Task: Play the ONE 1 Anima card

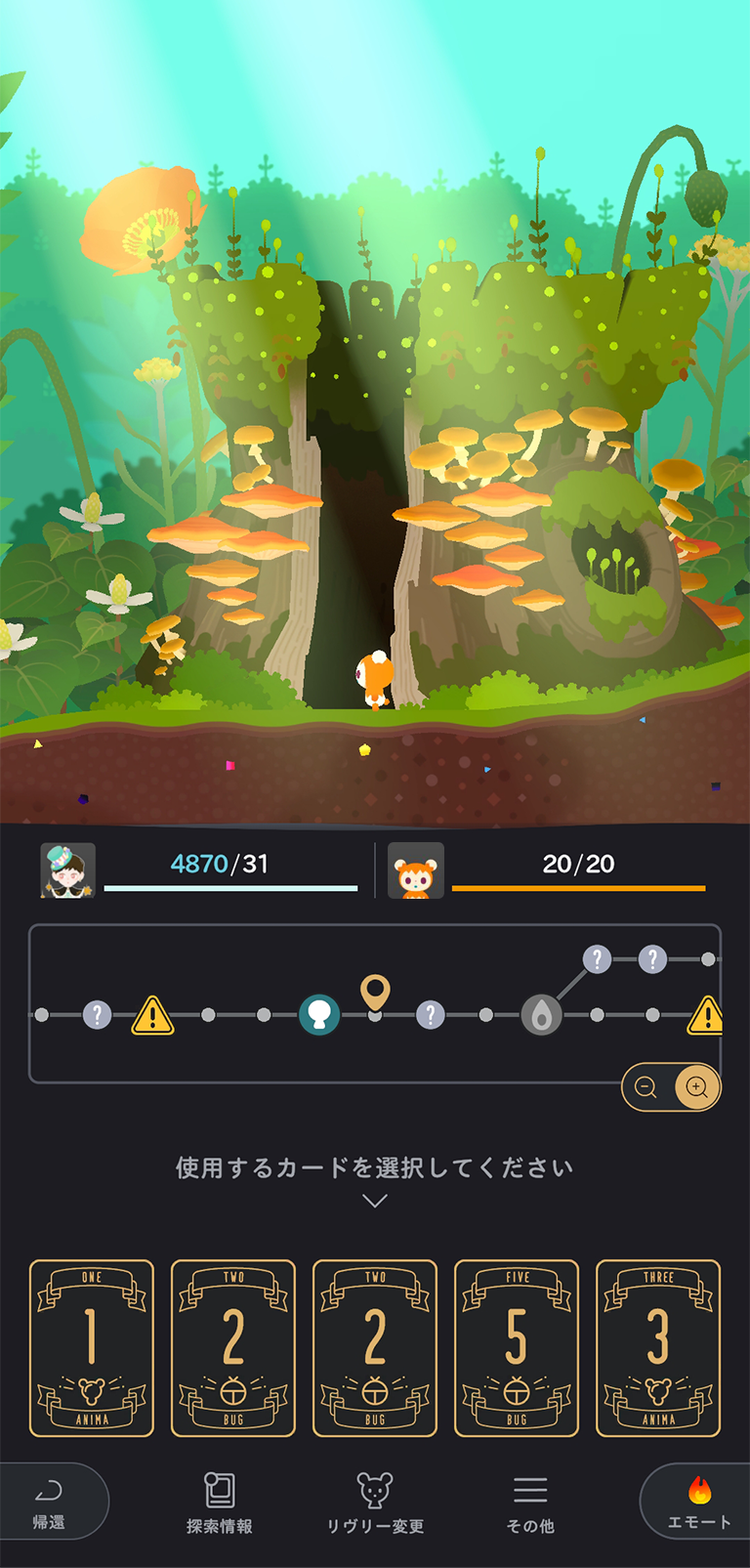Action: (92, 1347)
